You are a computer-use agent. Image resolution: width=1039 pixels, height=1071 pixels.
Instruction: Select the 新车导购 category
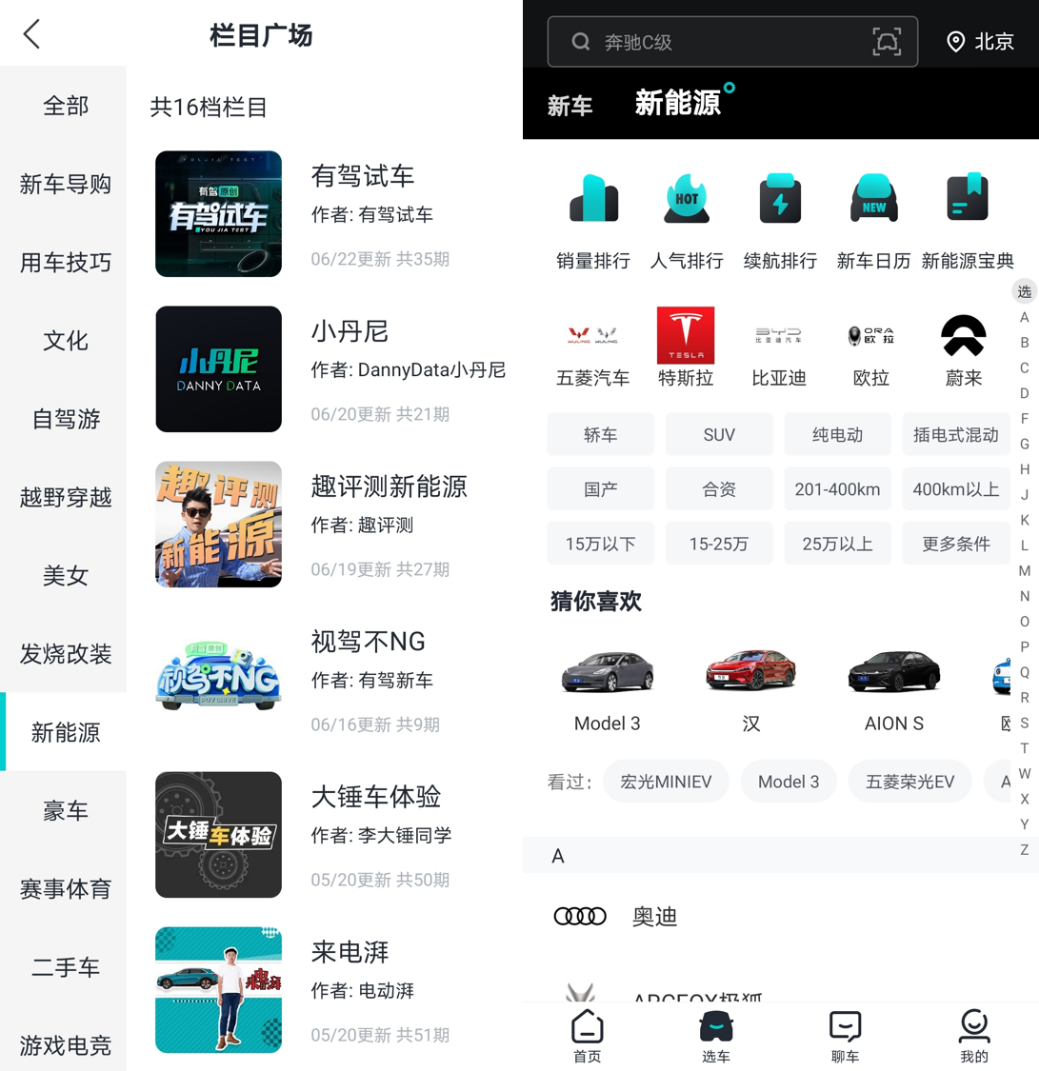point(65,184)
